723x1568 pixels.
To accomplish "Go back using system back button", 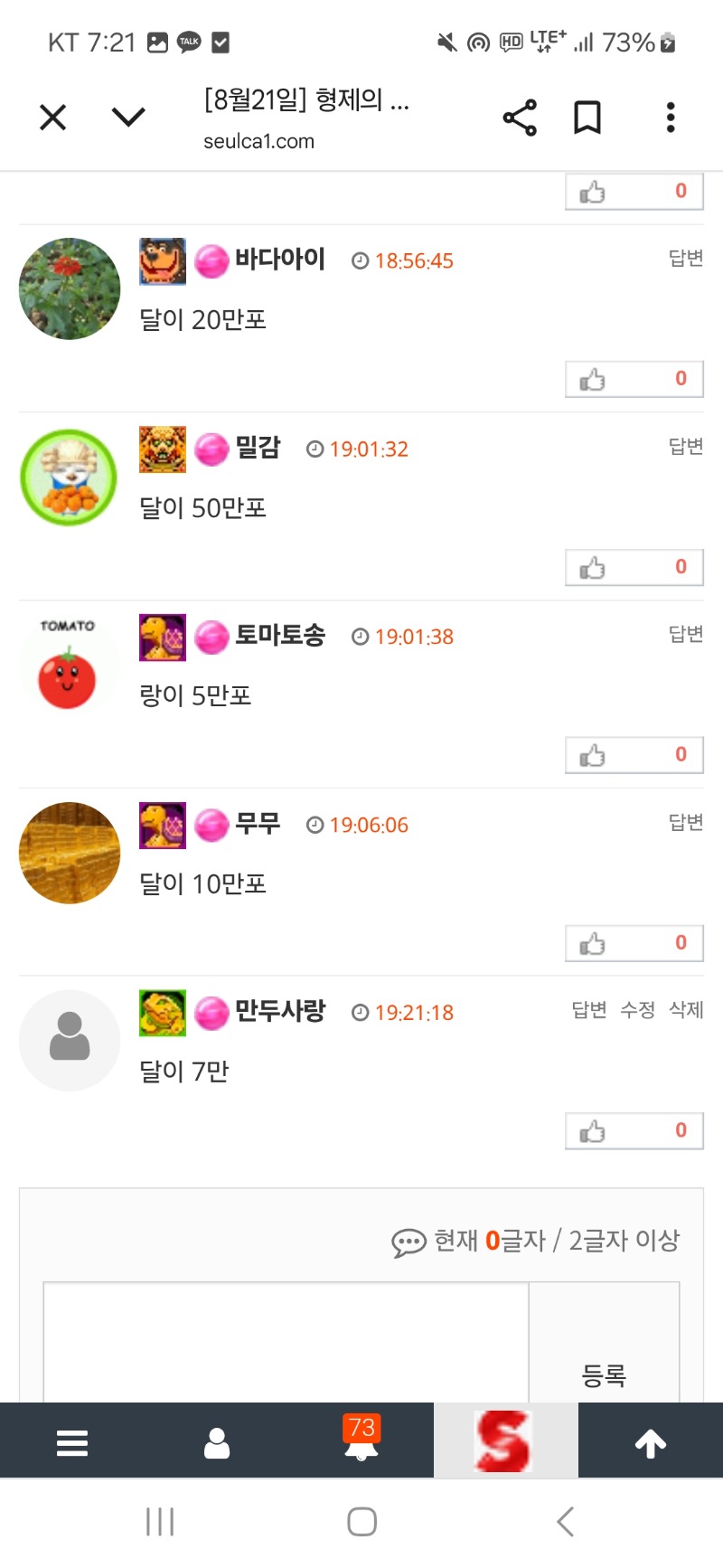I will coord(566,1521).
